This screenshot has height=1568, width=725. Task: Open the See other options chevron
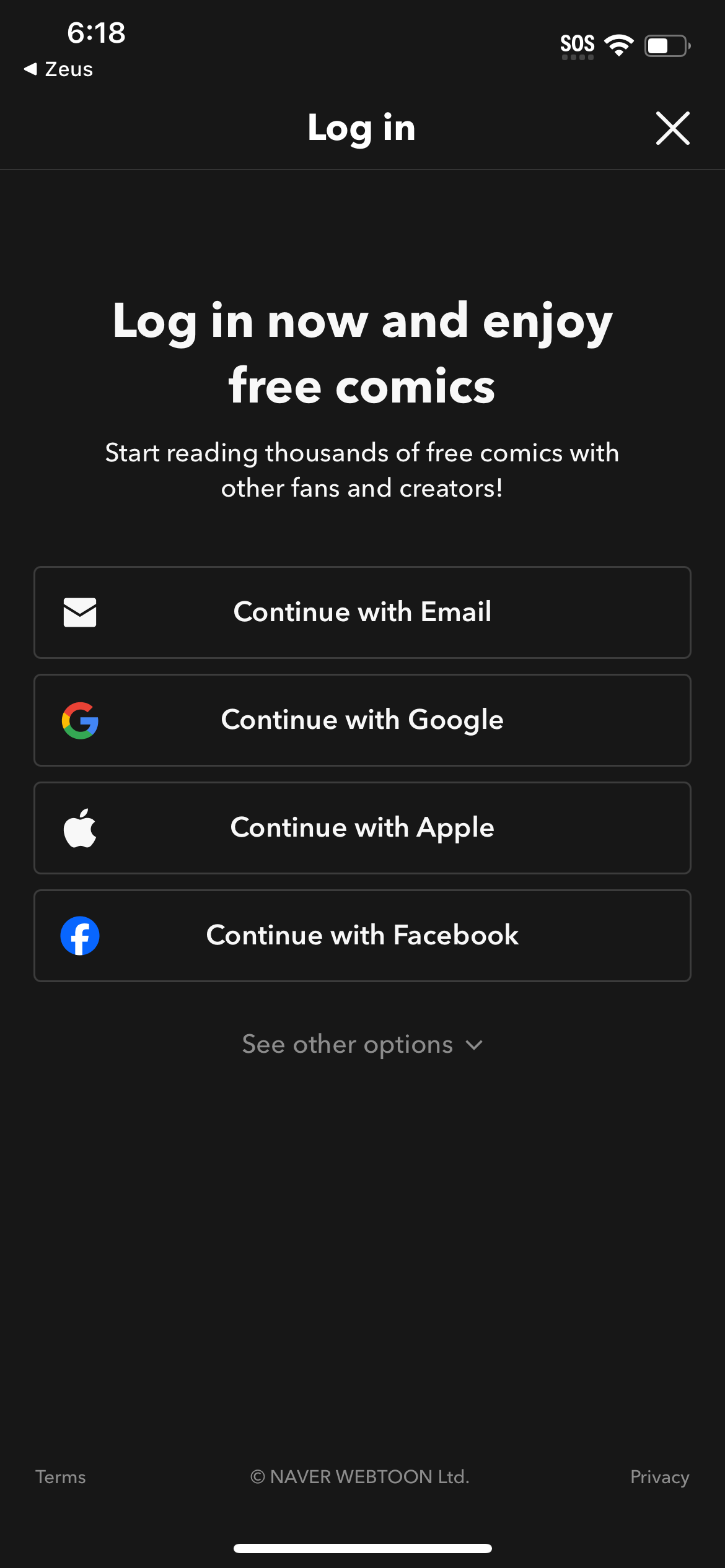475,1045
